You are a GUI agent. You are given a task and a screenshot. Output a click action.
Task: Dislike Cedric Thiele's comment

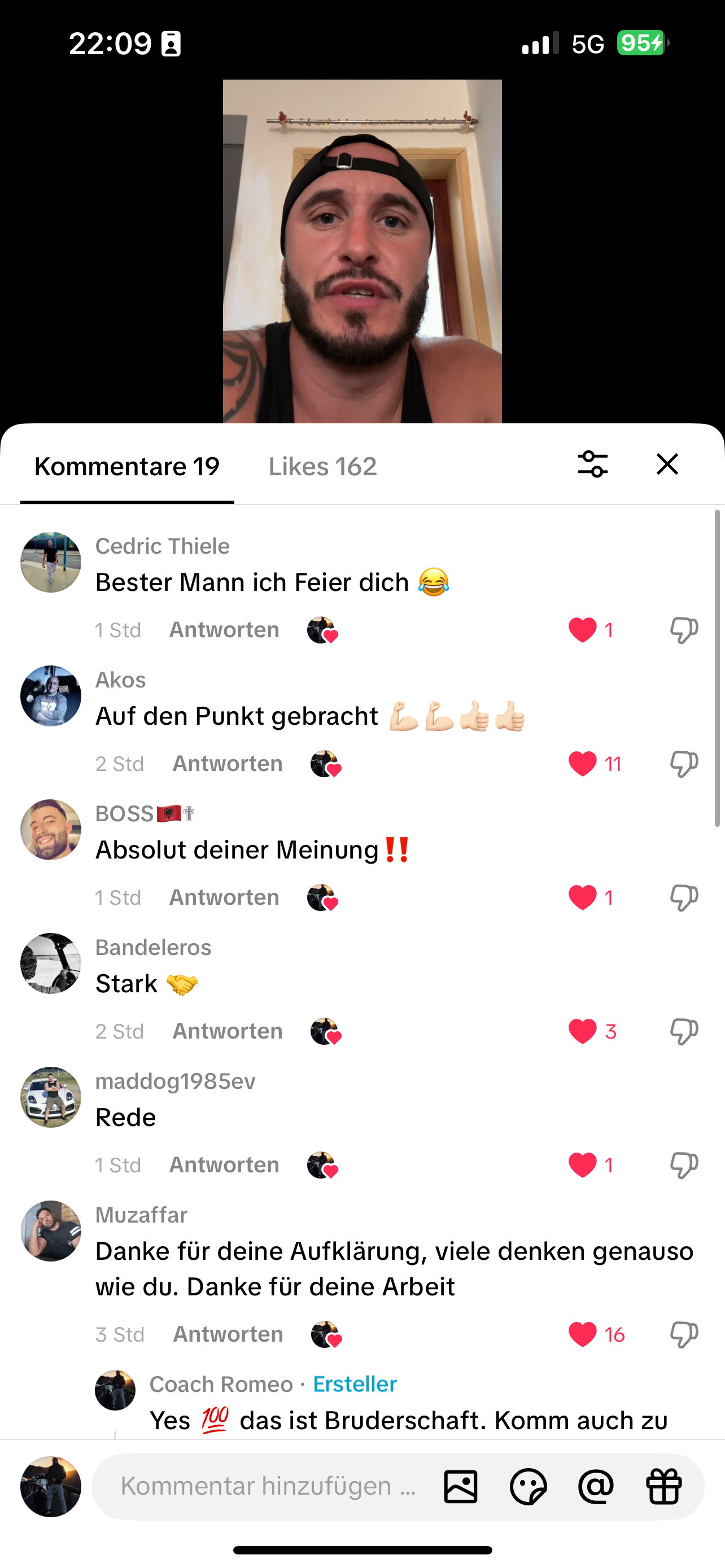click(x=684, y=630)
